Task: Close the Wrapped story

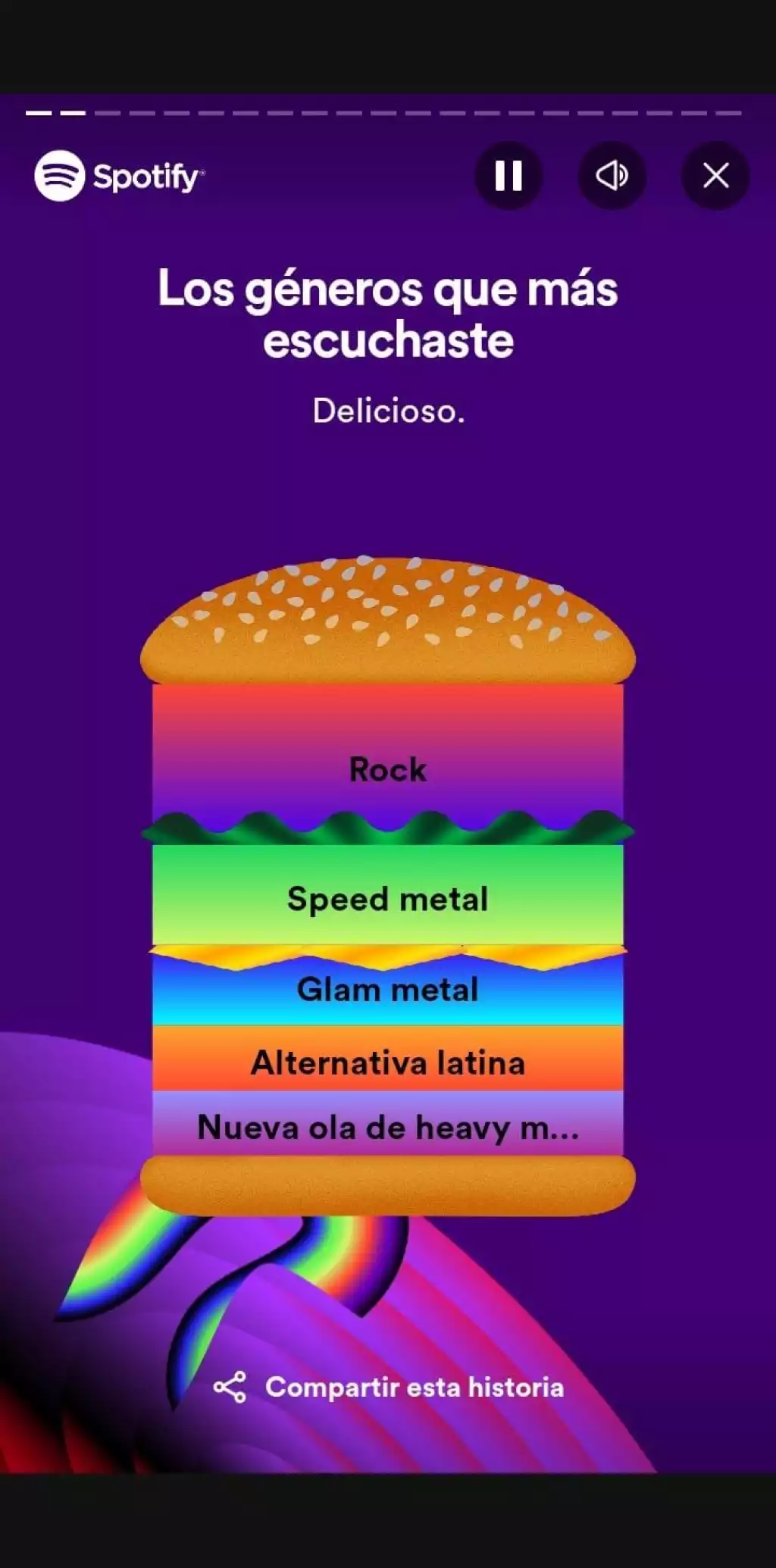Action: pyautogui.click(x=715, y=176)
